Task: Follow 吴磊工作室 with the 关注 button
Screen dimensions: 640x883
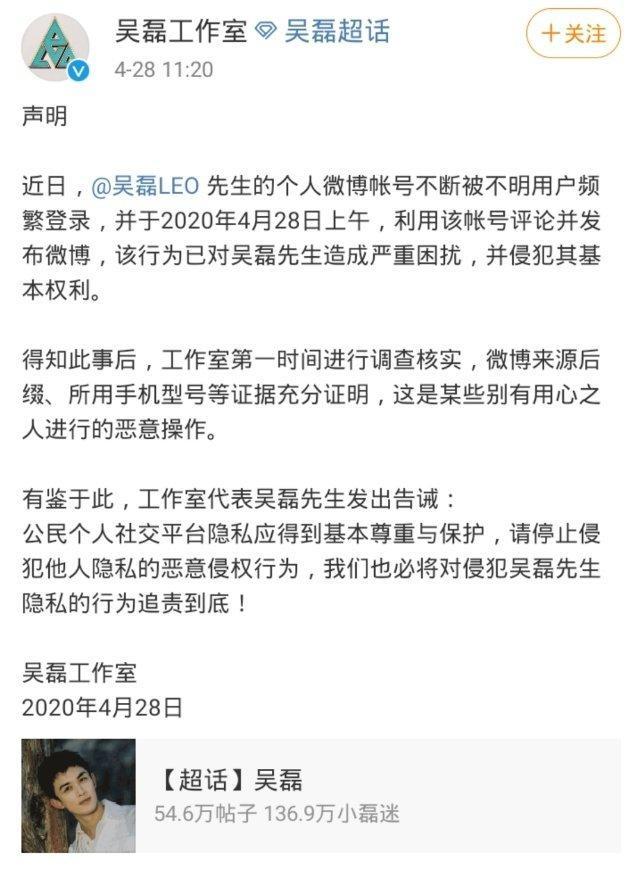Action: (x=573, y=33)
